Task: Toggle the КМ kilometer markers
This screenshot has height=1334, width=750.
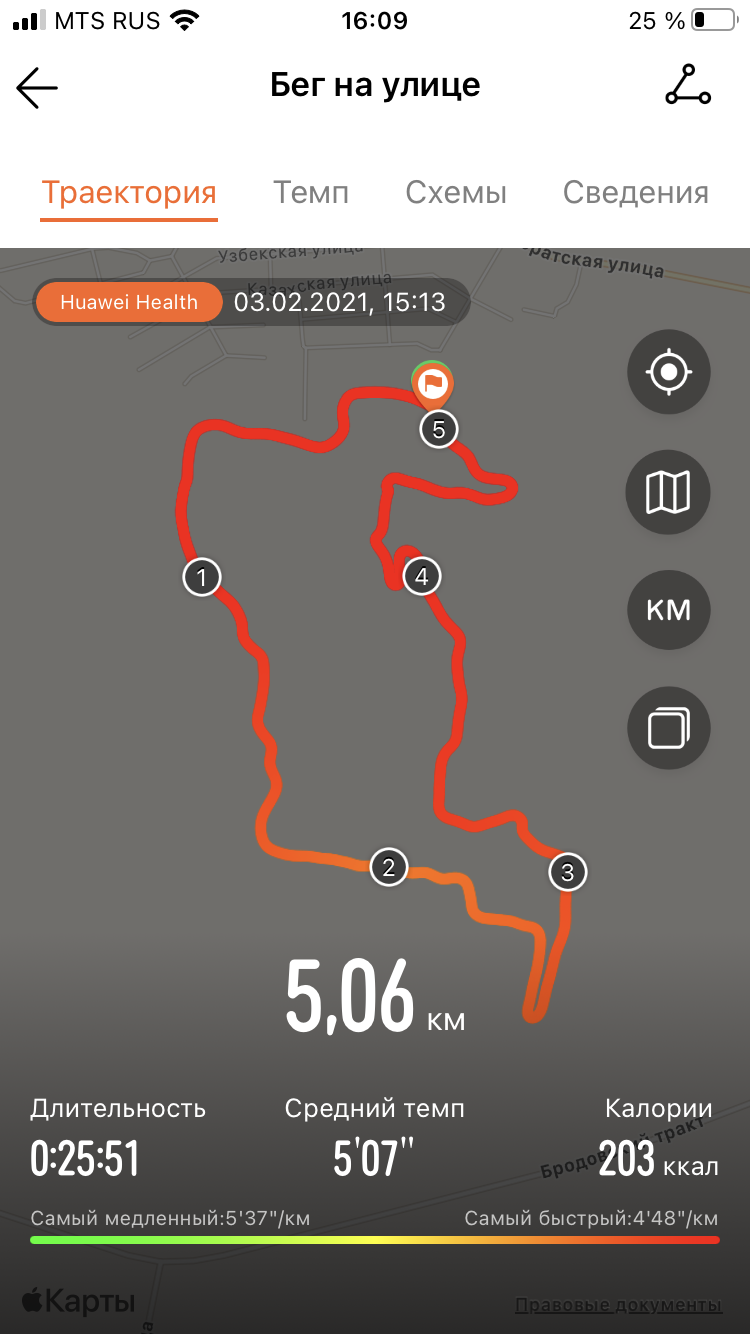Action: point(668,609)
